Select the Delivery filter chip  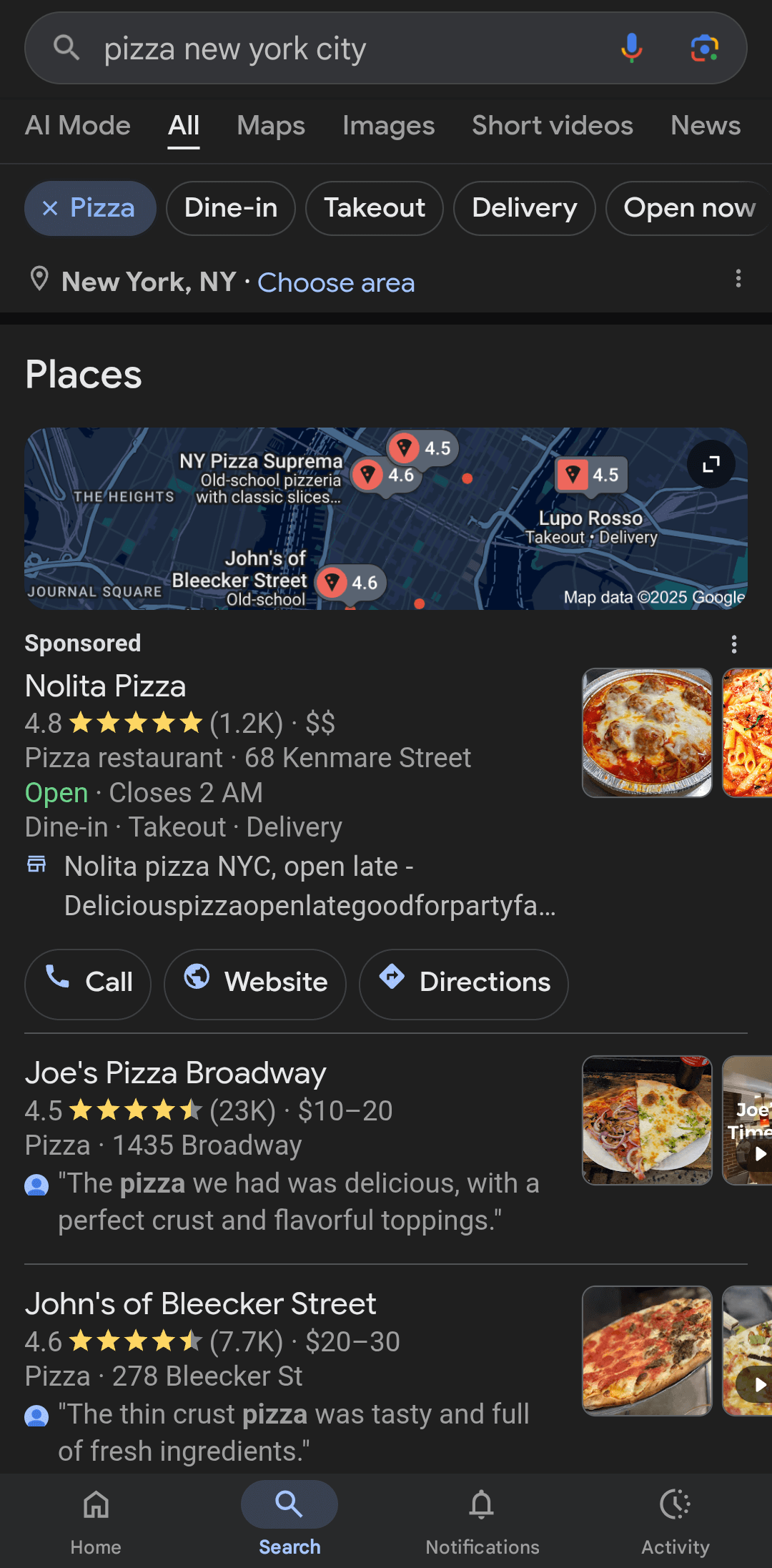(524, 208)
